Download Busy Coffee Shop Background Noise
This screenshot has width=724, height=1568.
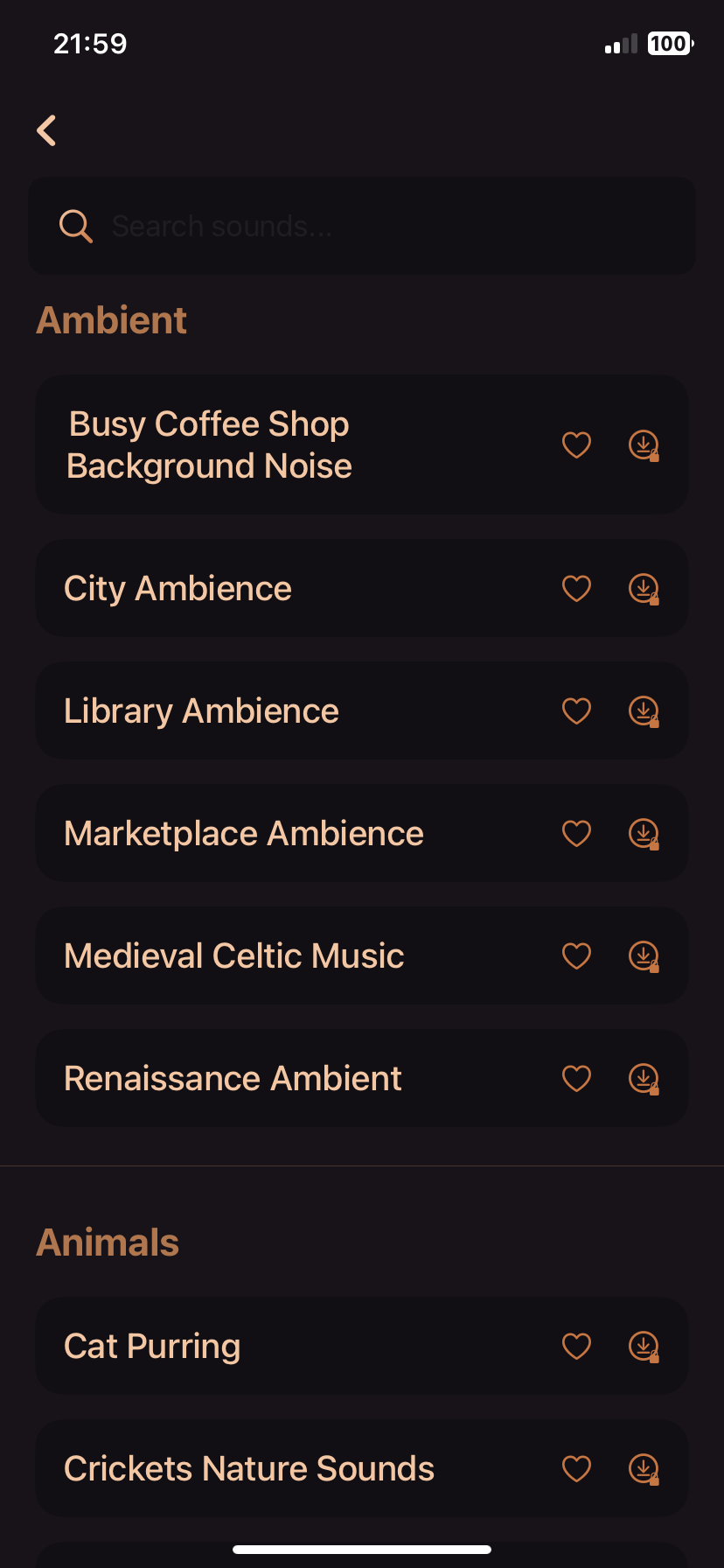point(644,444)
